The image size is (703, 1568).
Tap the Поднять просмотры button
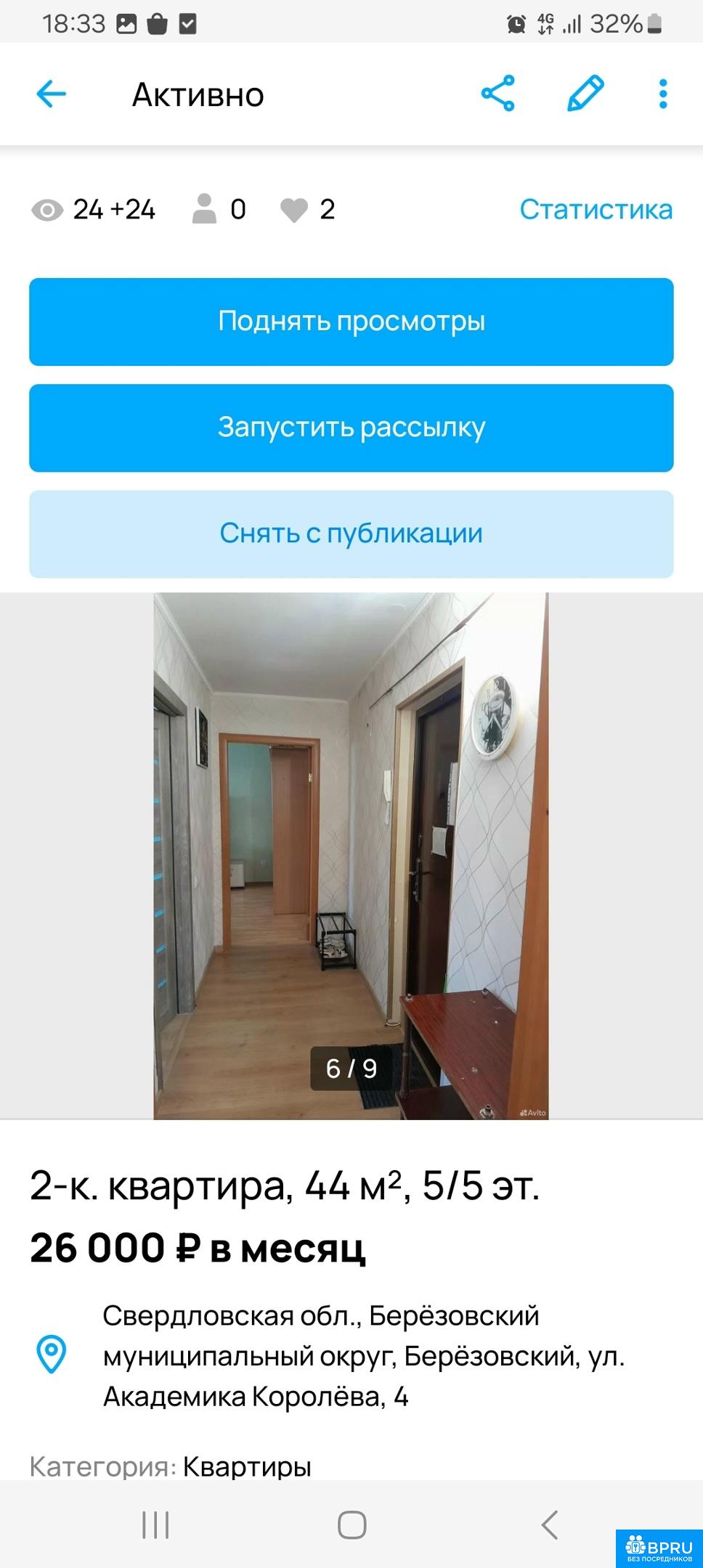coord(351,322)
